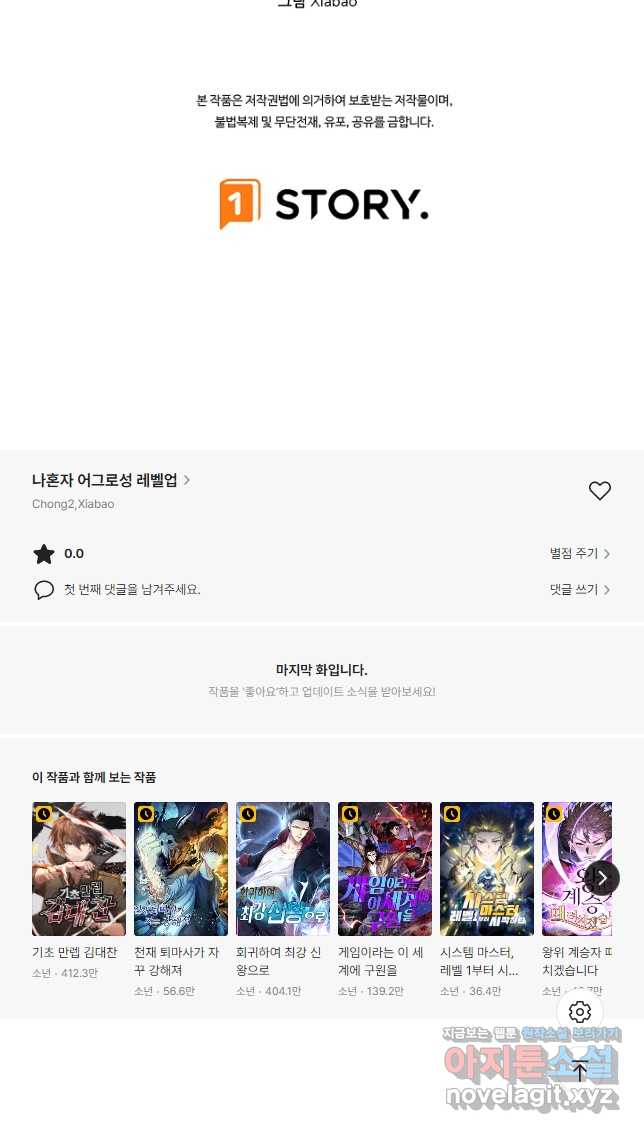644x1134 pixels.
Task: Open the viewer settings gear
Action: (580, 1011)
